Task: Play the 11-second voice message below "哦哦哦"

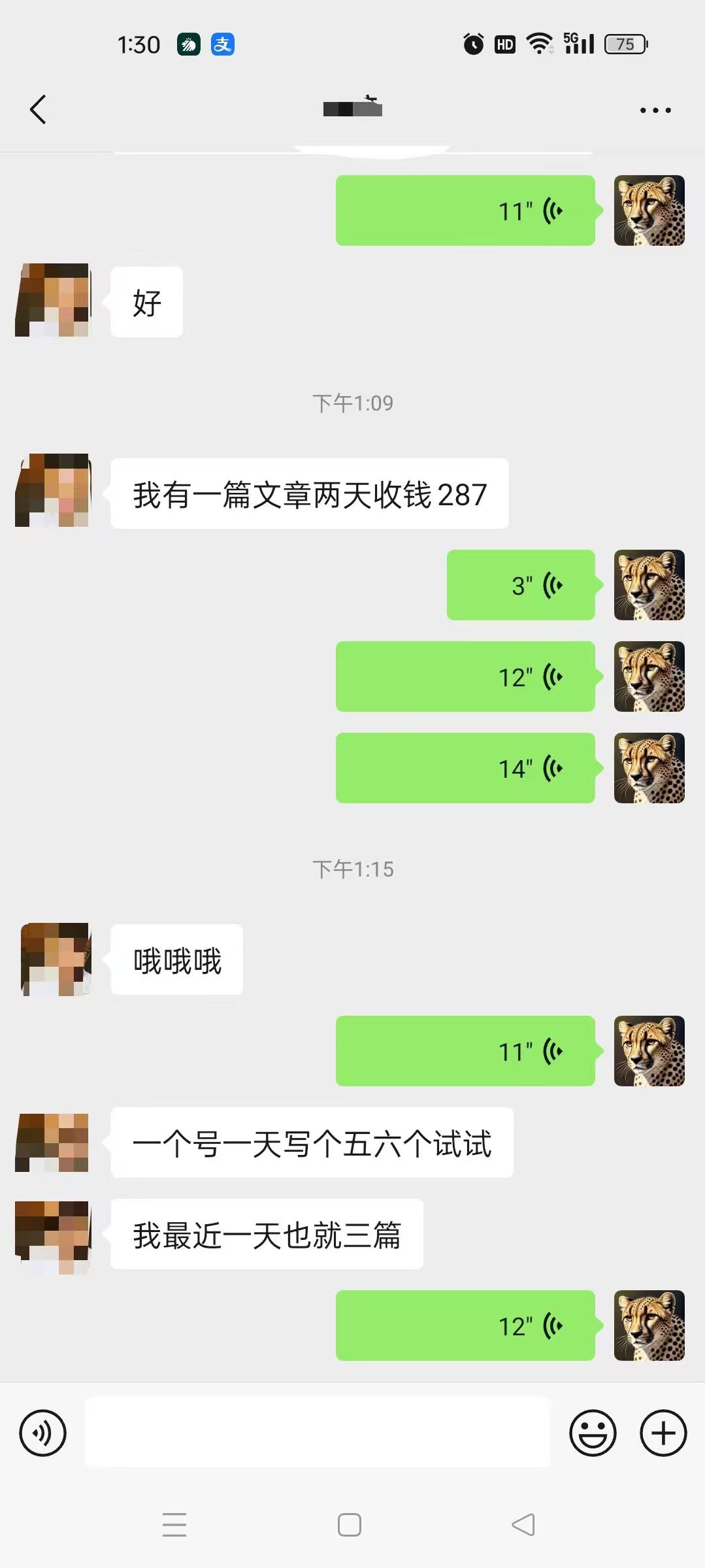Action: 465,1051
